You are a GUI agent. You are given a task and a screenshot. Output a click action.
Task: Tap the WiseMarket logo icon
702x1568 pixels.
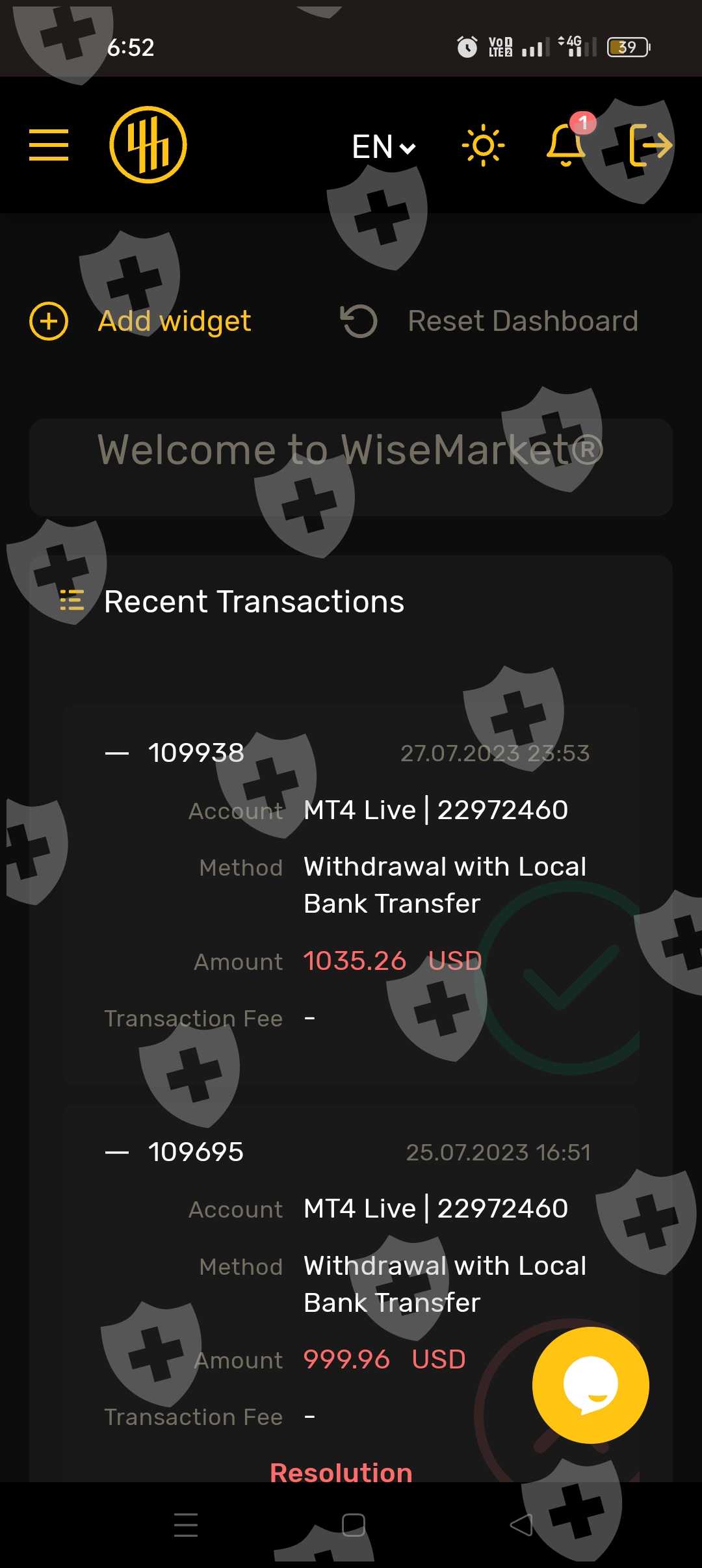(x=148, y=144)
